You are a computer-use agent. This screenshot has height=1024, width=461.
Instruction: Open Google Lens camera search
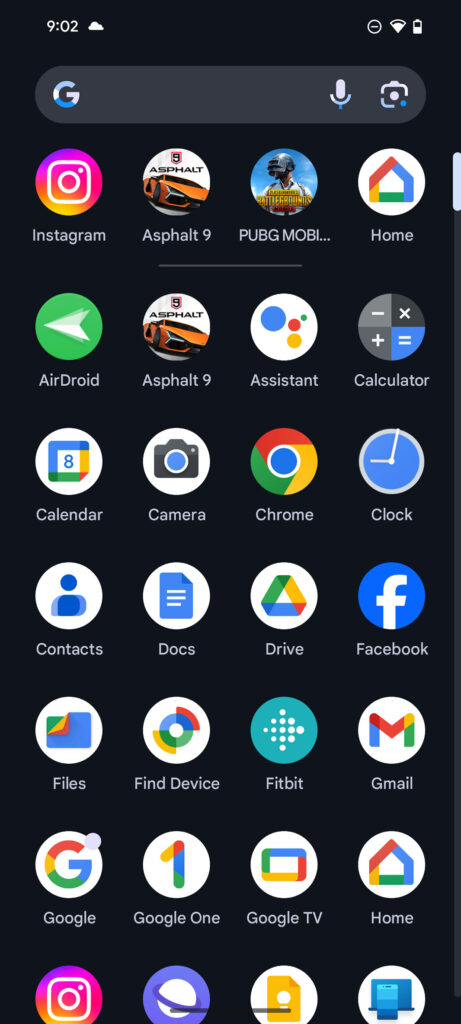coord(394,95)
